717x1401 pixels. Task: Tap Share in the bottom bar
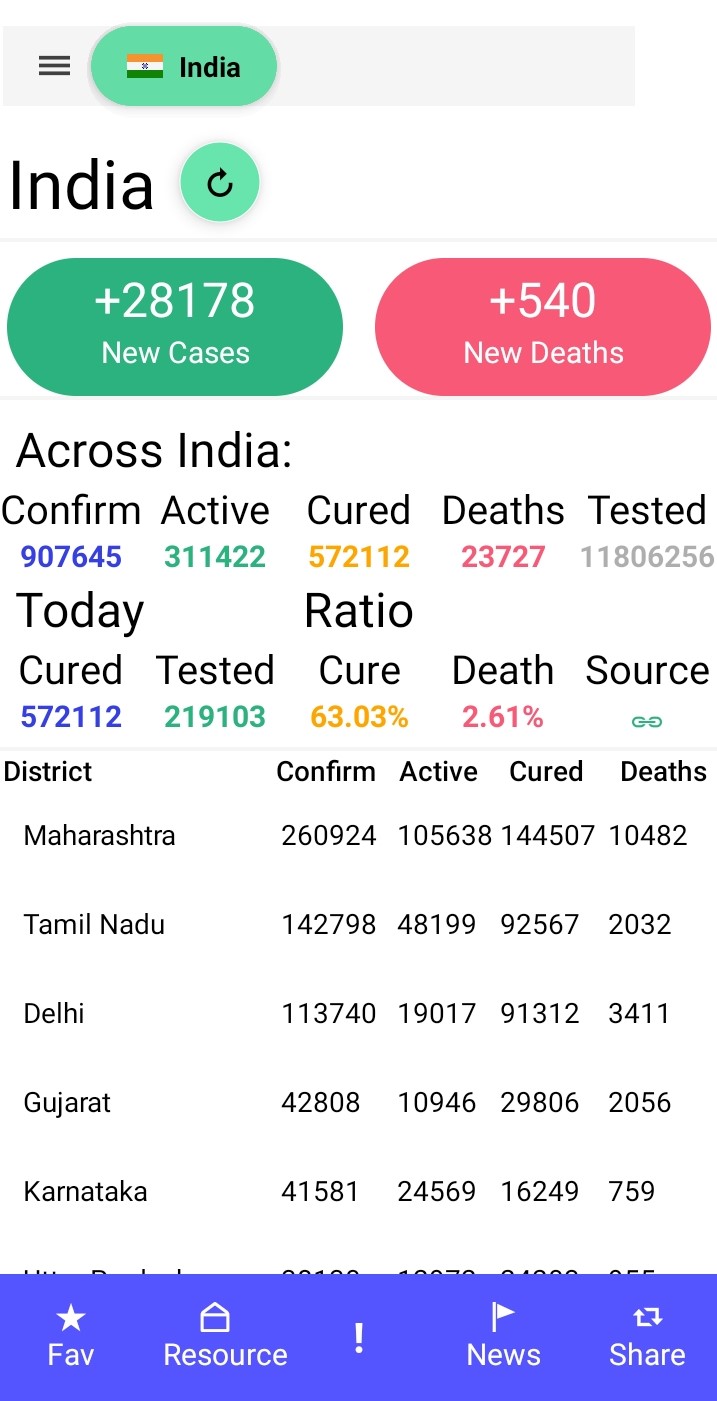pos(647,1336)
